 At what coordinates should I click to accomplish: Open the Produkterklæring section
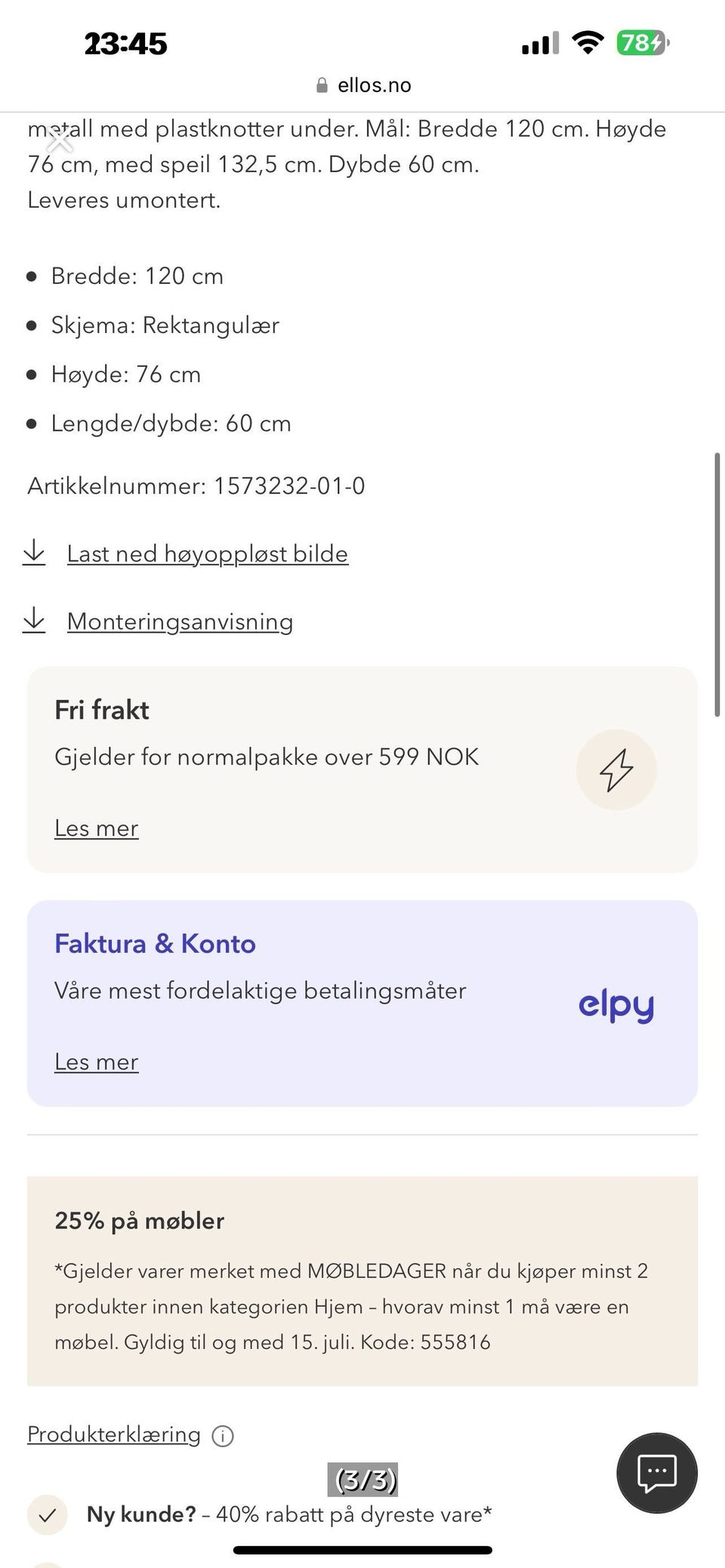pos(113,1434)
